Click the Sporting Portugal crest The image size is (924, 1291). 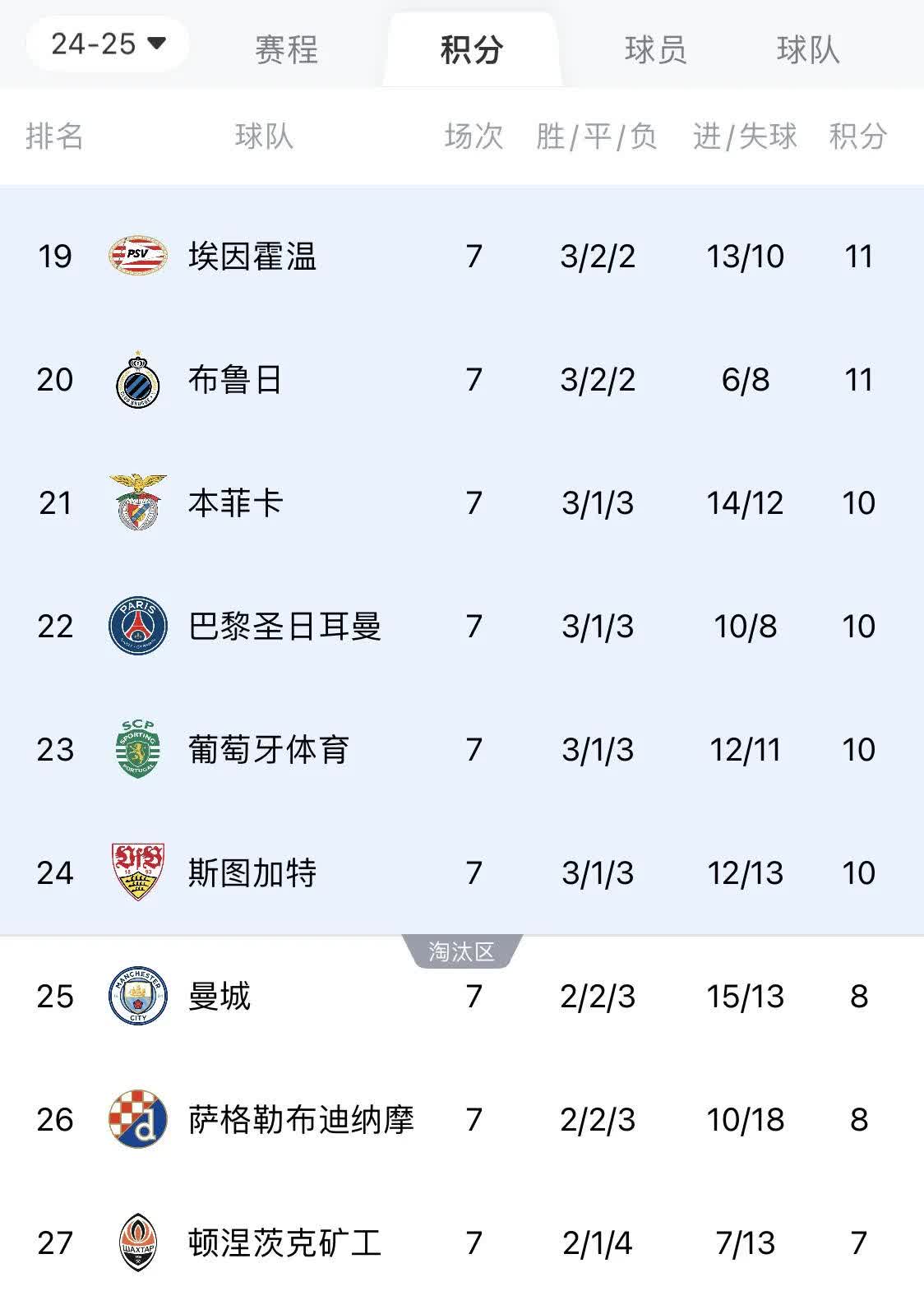138,750
